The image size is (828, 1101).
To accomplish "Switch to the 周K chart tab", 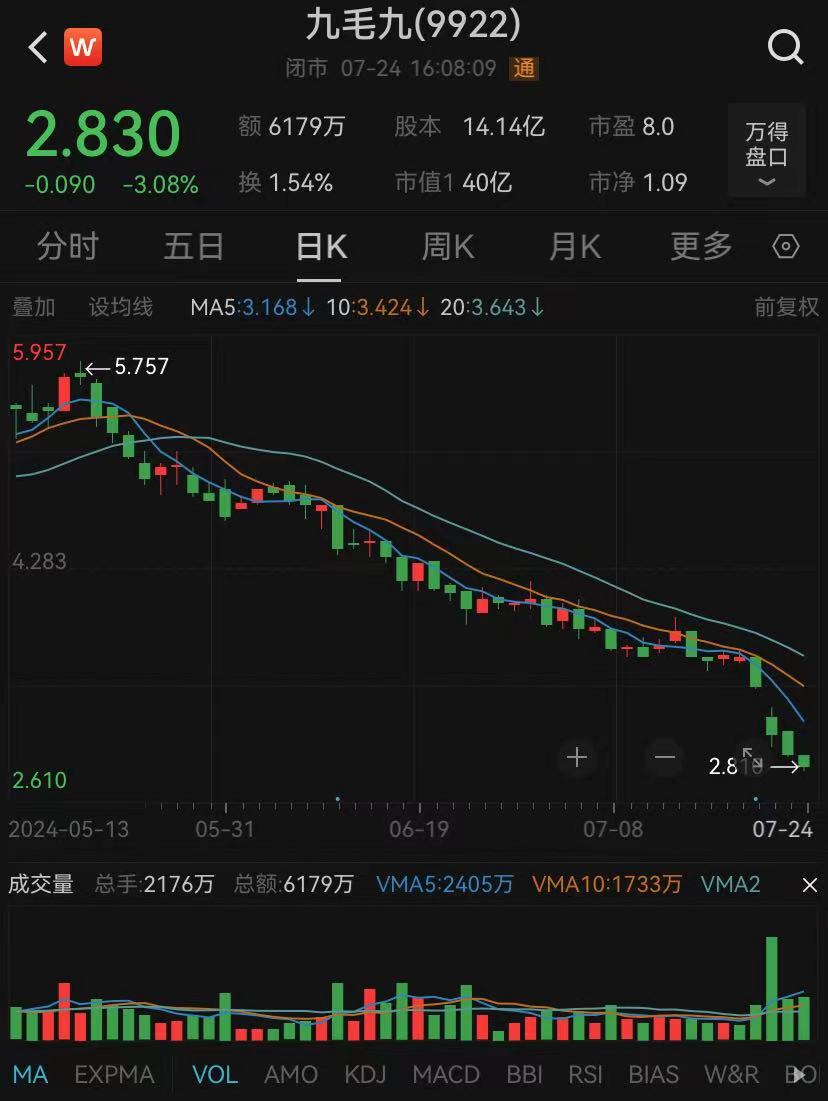I will coord(448,246).
